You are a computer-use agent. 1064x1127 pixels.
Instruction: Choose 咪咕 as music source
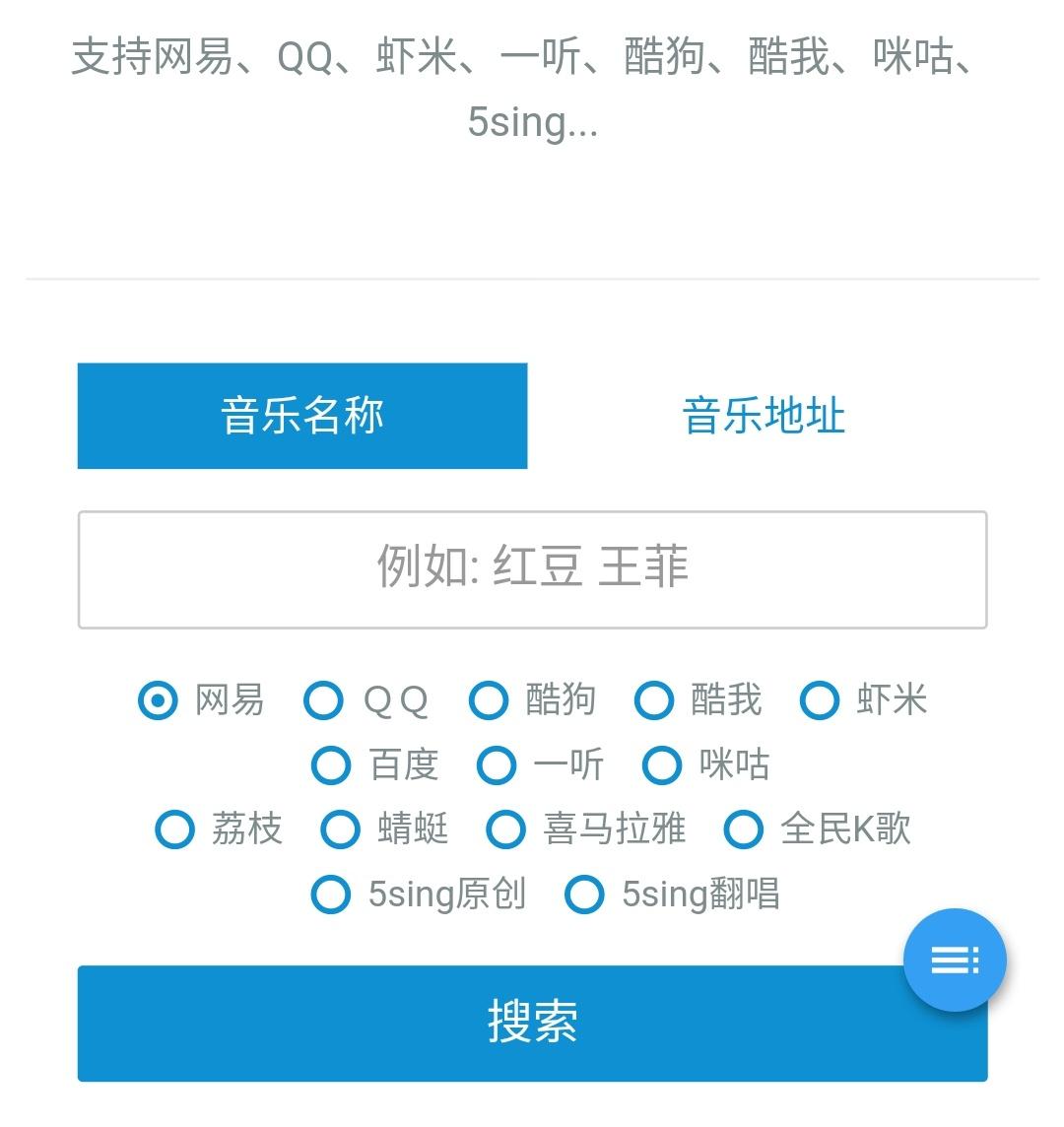[661, 765]
